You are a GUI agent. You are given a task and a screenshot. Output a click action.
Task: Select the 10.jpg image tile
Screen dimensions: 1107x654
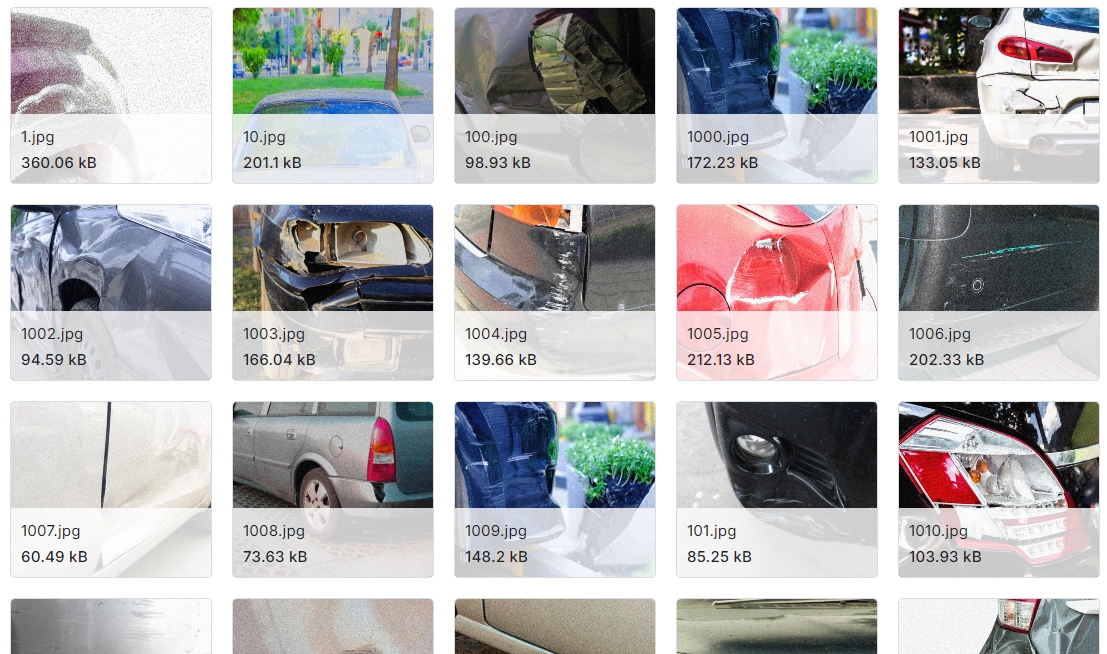(x=333, y=95)
